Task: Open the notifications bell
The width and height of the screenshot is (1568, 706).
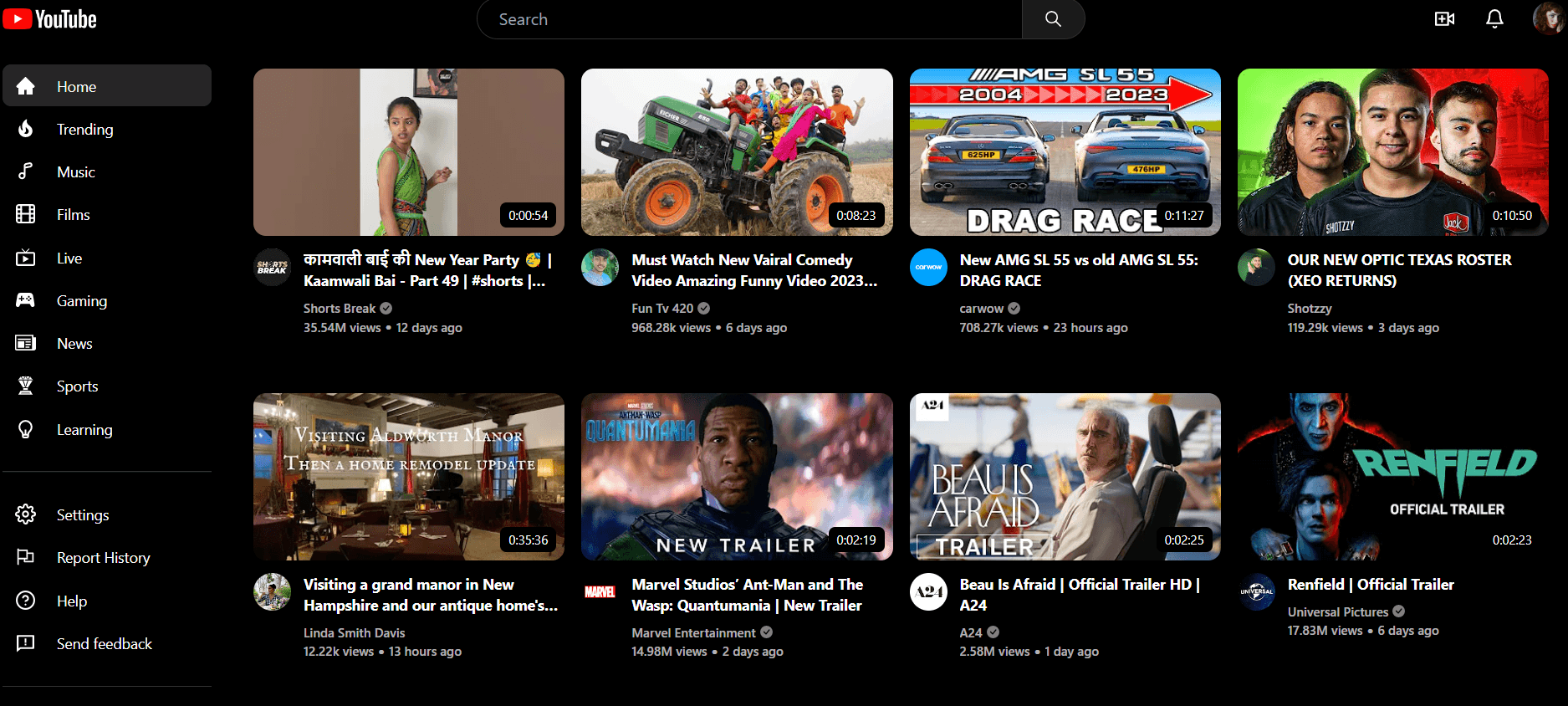Action: click(1494, 18)
